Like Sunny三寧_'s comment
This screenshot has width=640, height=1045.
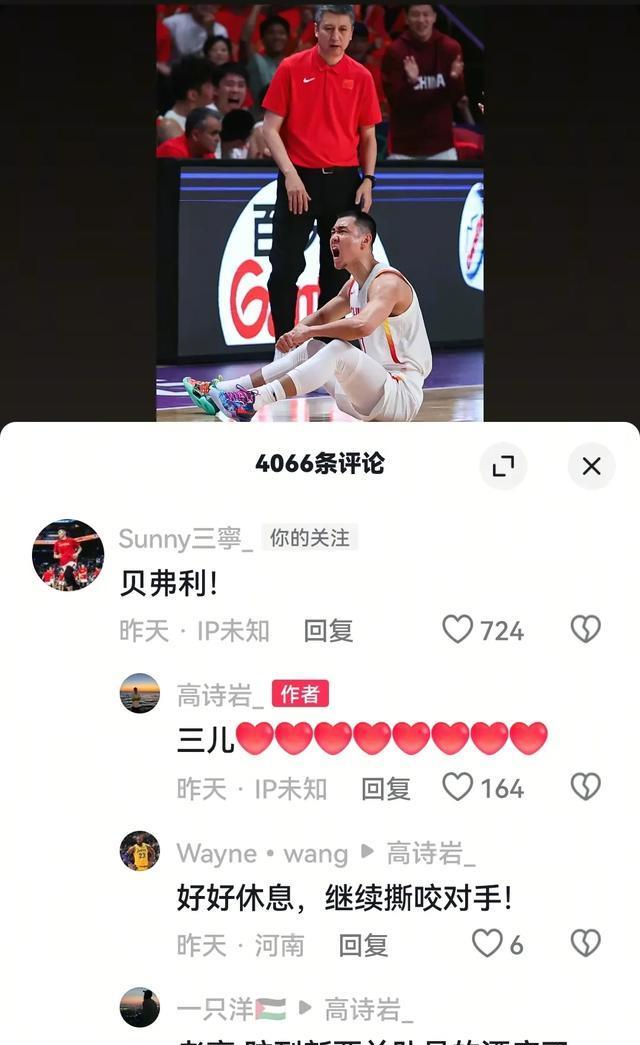[x=458, y=629]
